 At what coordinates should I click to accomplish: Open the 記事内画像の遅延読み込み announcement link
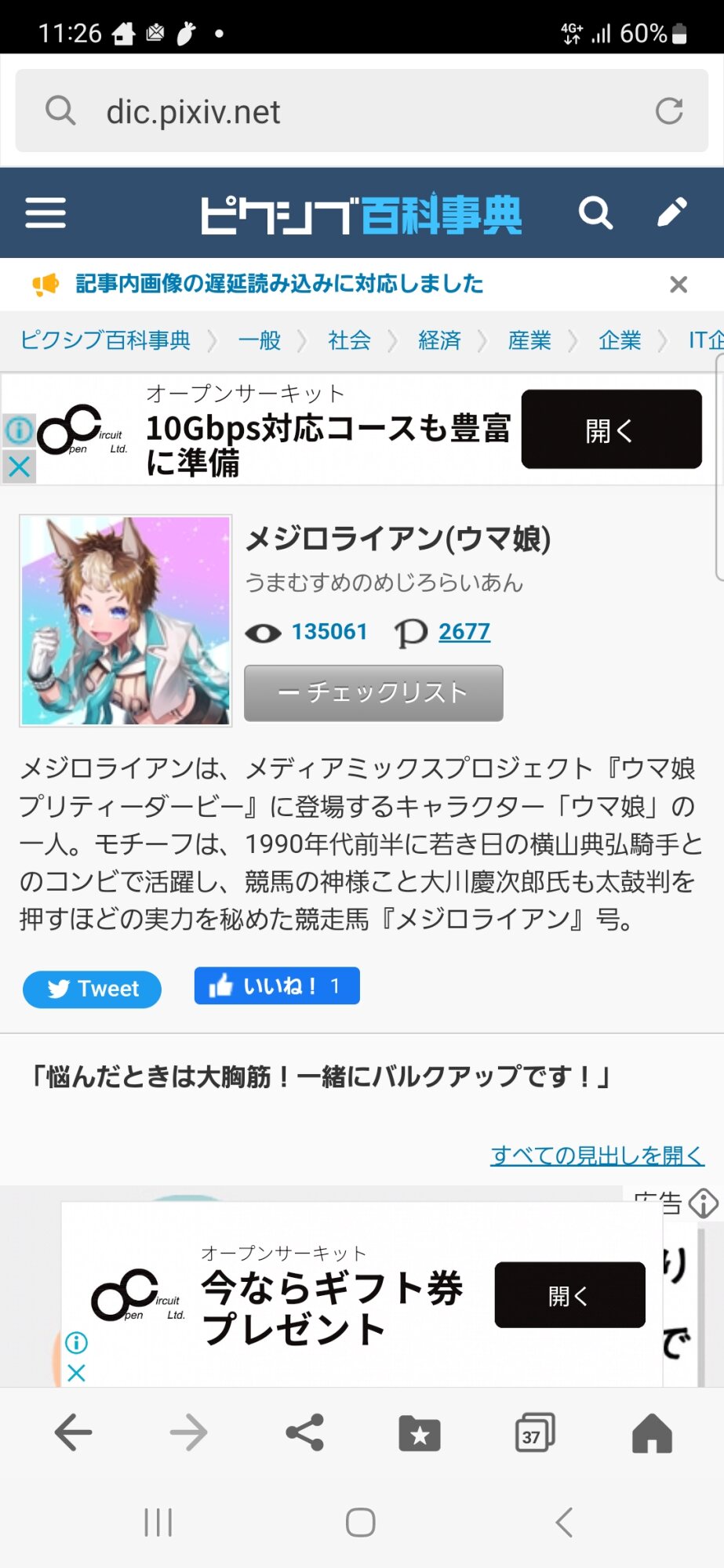(x=279, y=284)
